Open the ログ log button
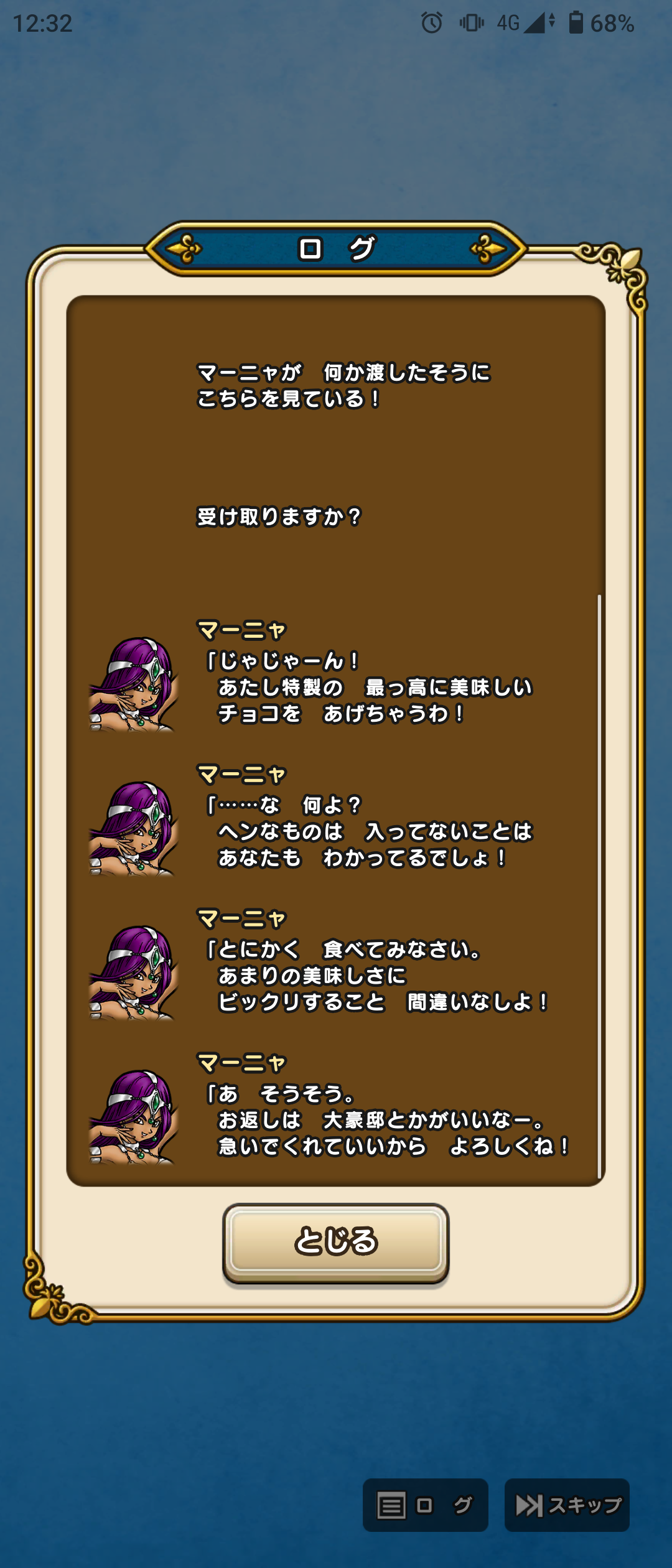 pyautogui.click(x=425, y=1505)
